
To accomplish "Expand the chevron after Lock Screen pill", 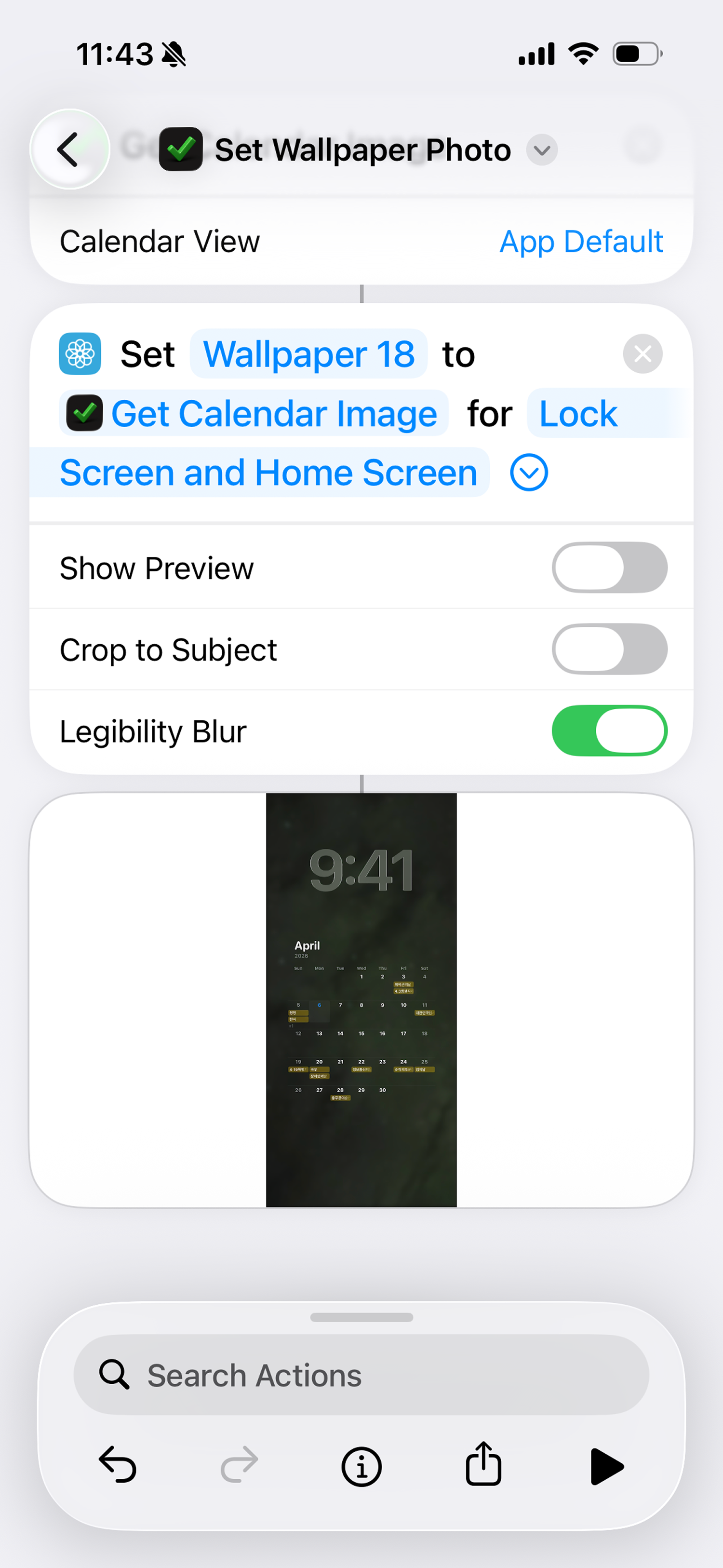I will point(528,473).
